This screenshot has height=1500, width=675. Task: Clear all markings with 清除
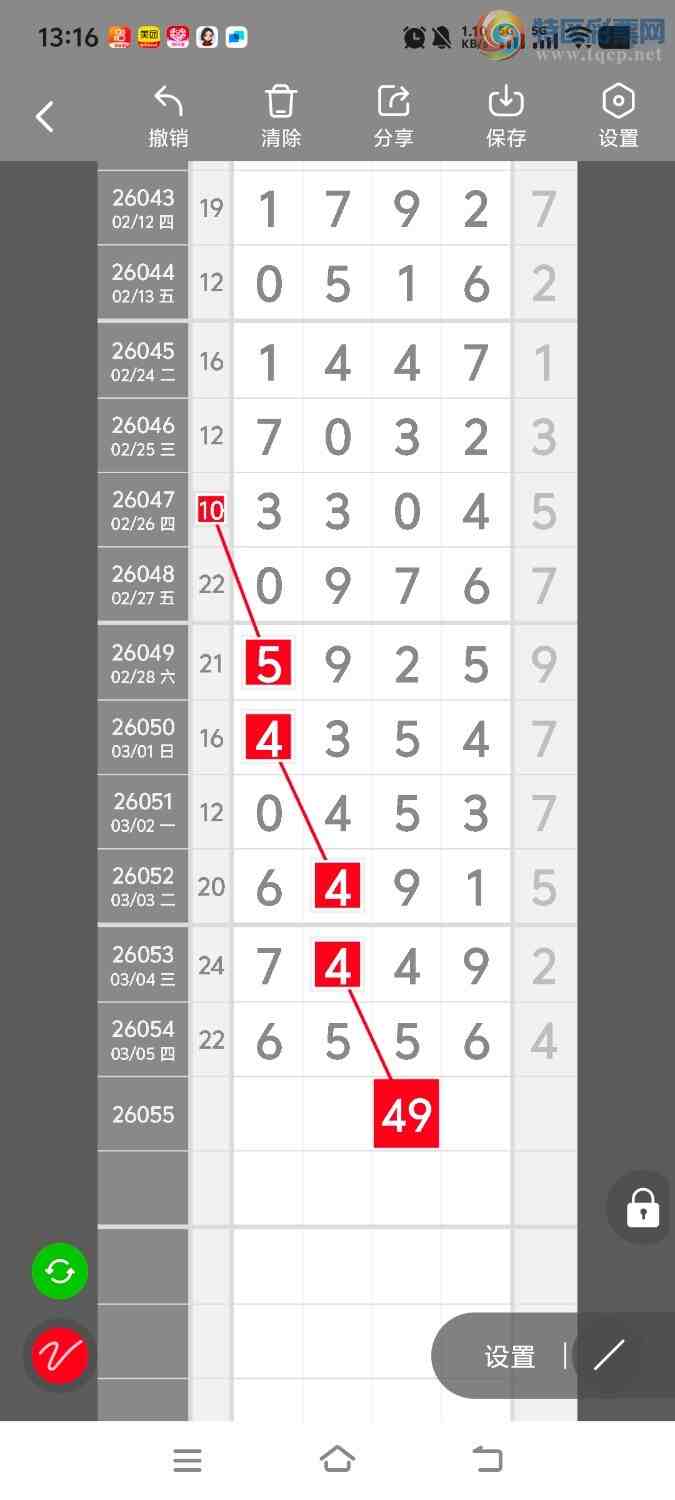pyautogui.click(x=281, y=117)
